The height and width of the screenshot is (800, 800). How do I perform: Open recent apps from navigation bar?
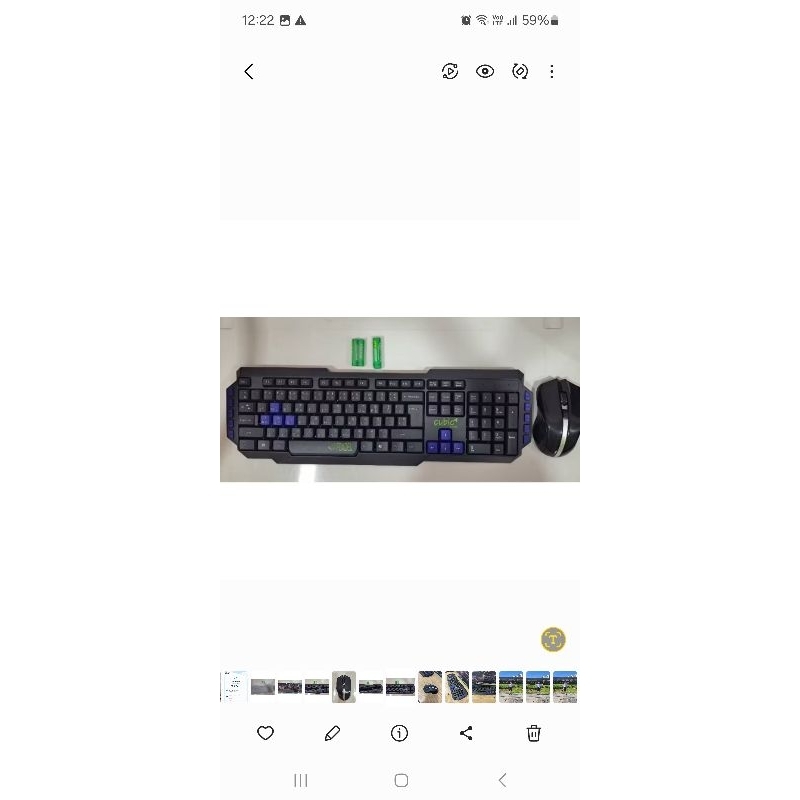pyautogui.click(x=301, y=780)
